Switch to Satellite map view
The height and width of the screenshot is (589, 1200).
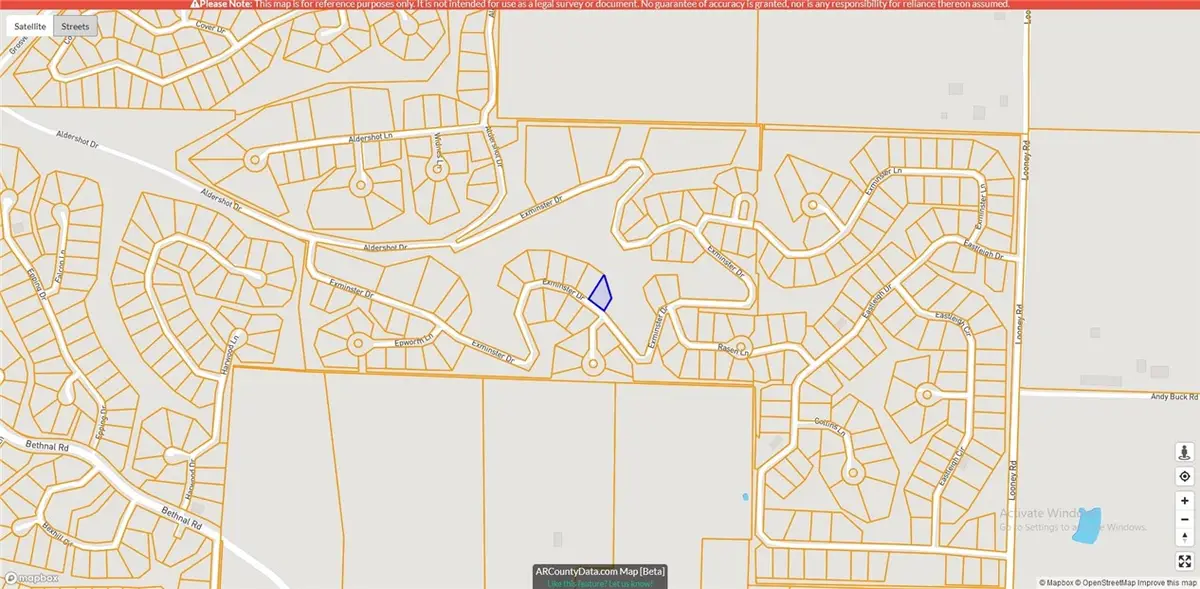[x=29, y=26]
